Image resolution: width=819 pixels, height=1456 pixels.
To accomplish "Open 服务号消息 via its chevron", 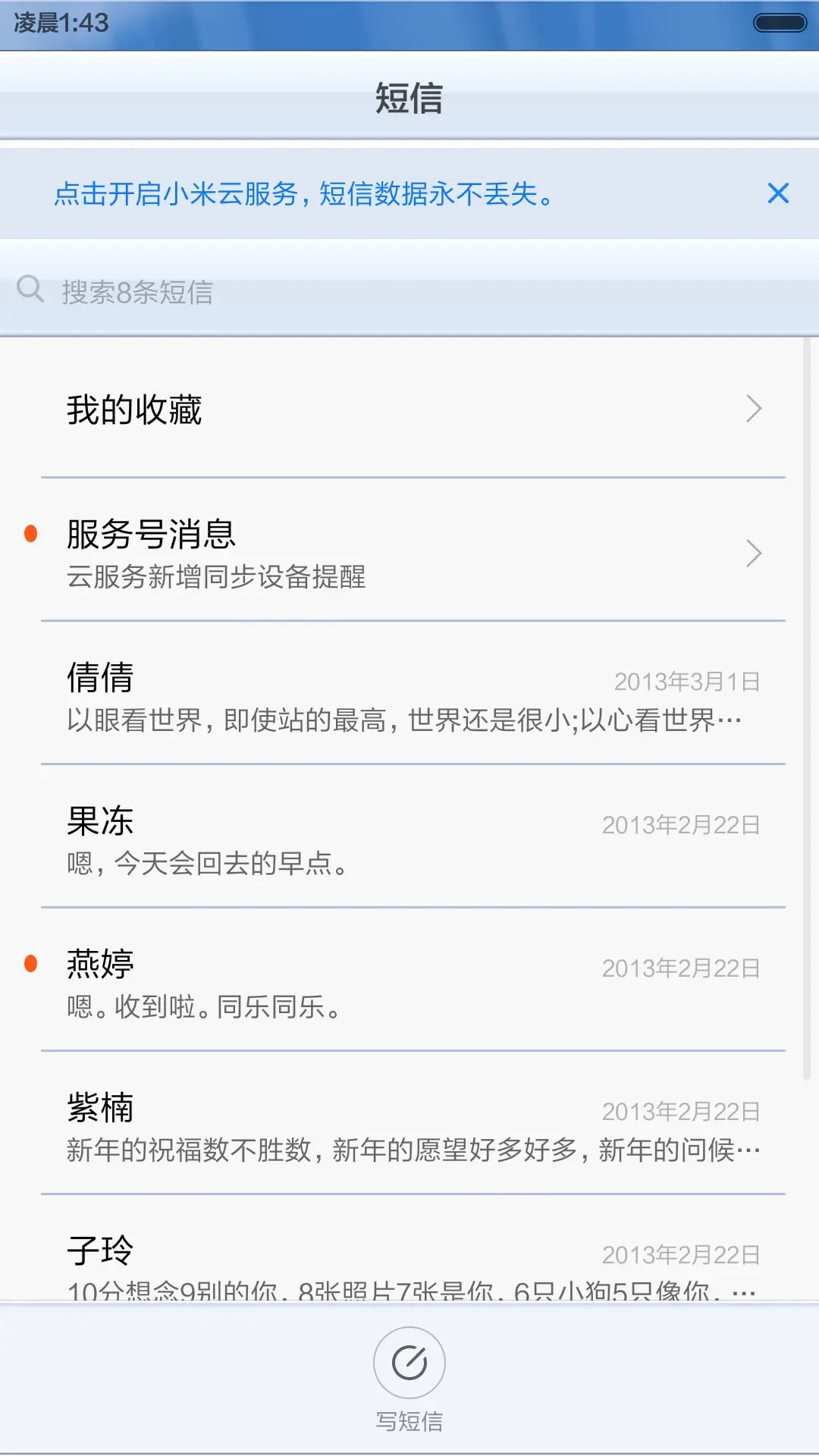I will (754, 553).
